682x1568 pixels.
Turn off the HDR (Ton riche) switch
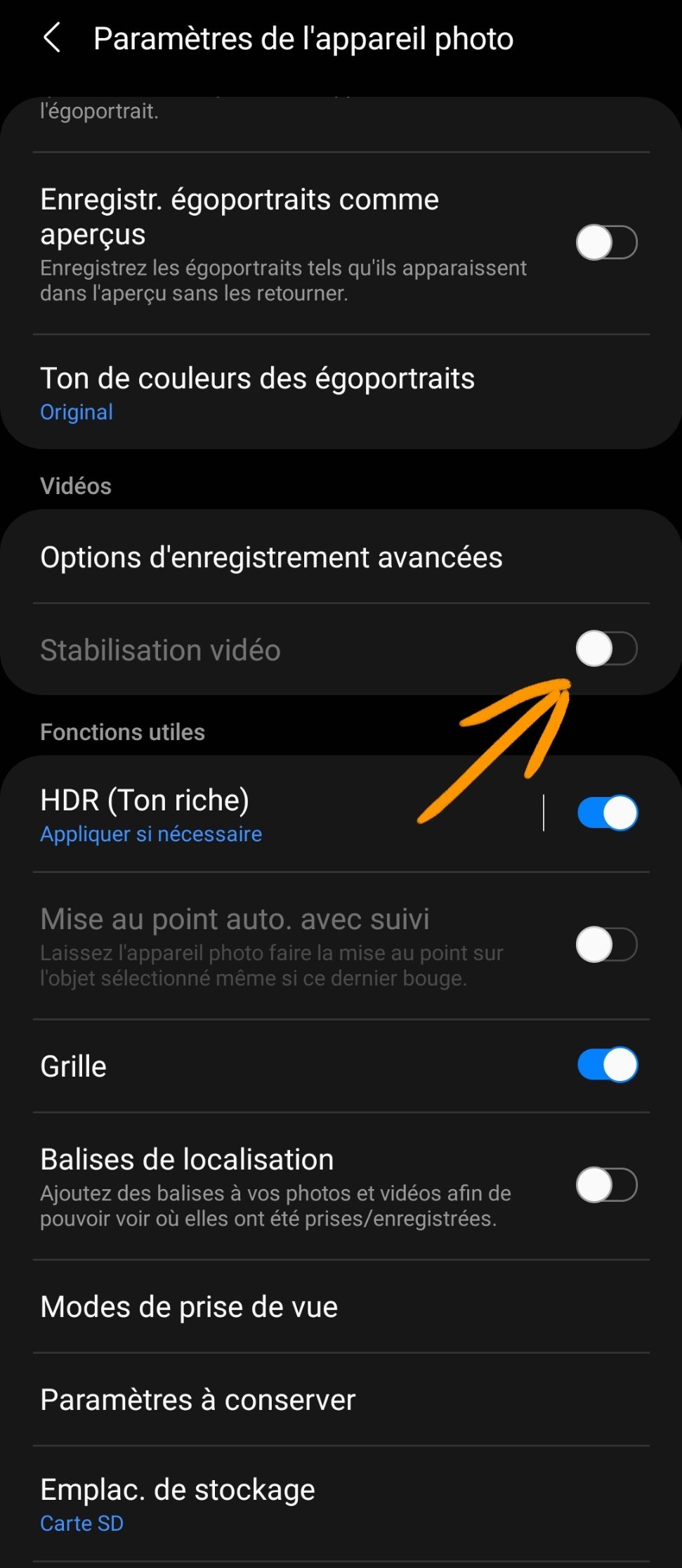607,813
